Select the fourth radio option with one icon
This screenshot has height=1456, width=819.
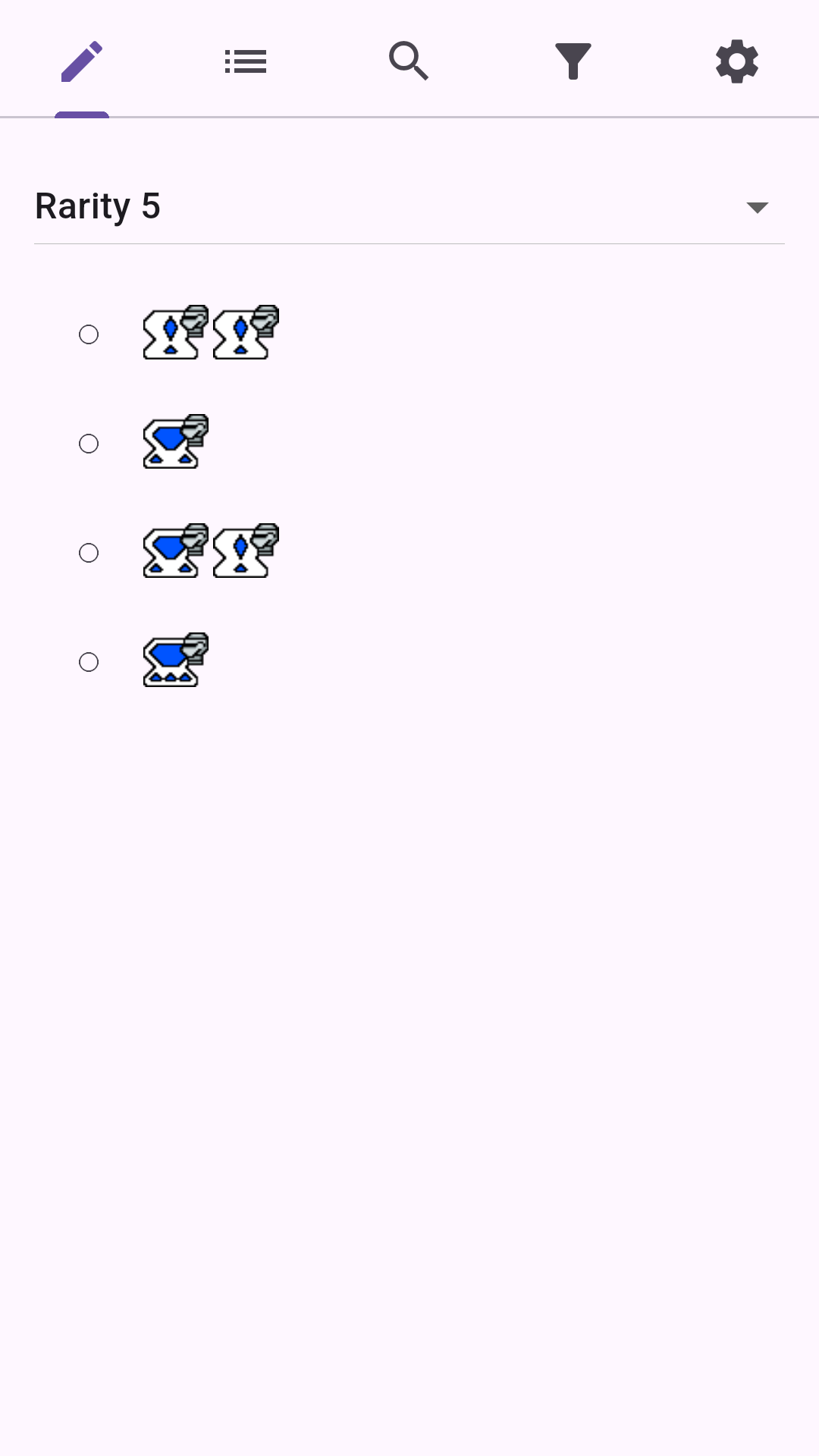tap(89, 662)
